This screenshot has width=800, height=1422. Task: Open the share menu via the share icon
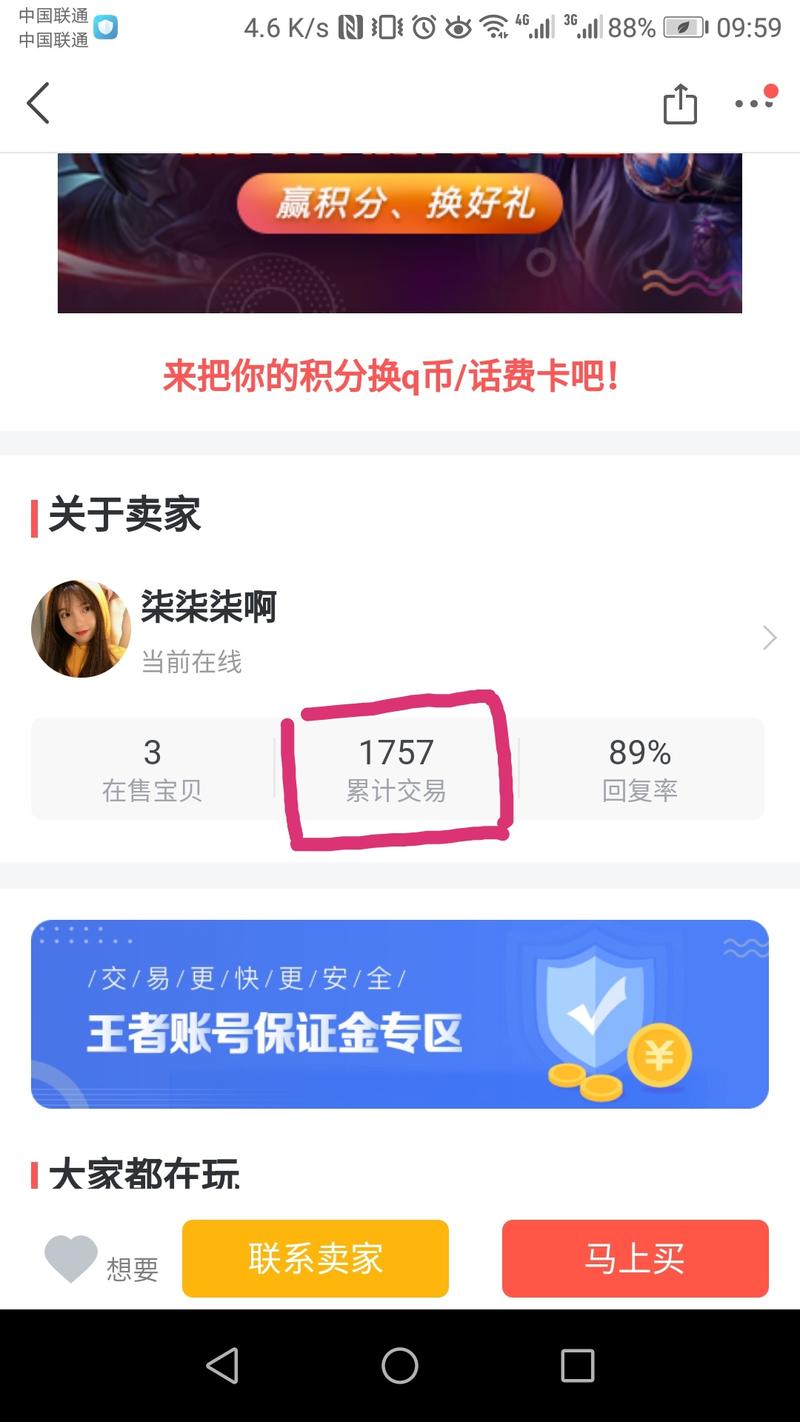pos(681,103)
